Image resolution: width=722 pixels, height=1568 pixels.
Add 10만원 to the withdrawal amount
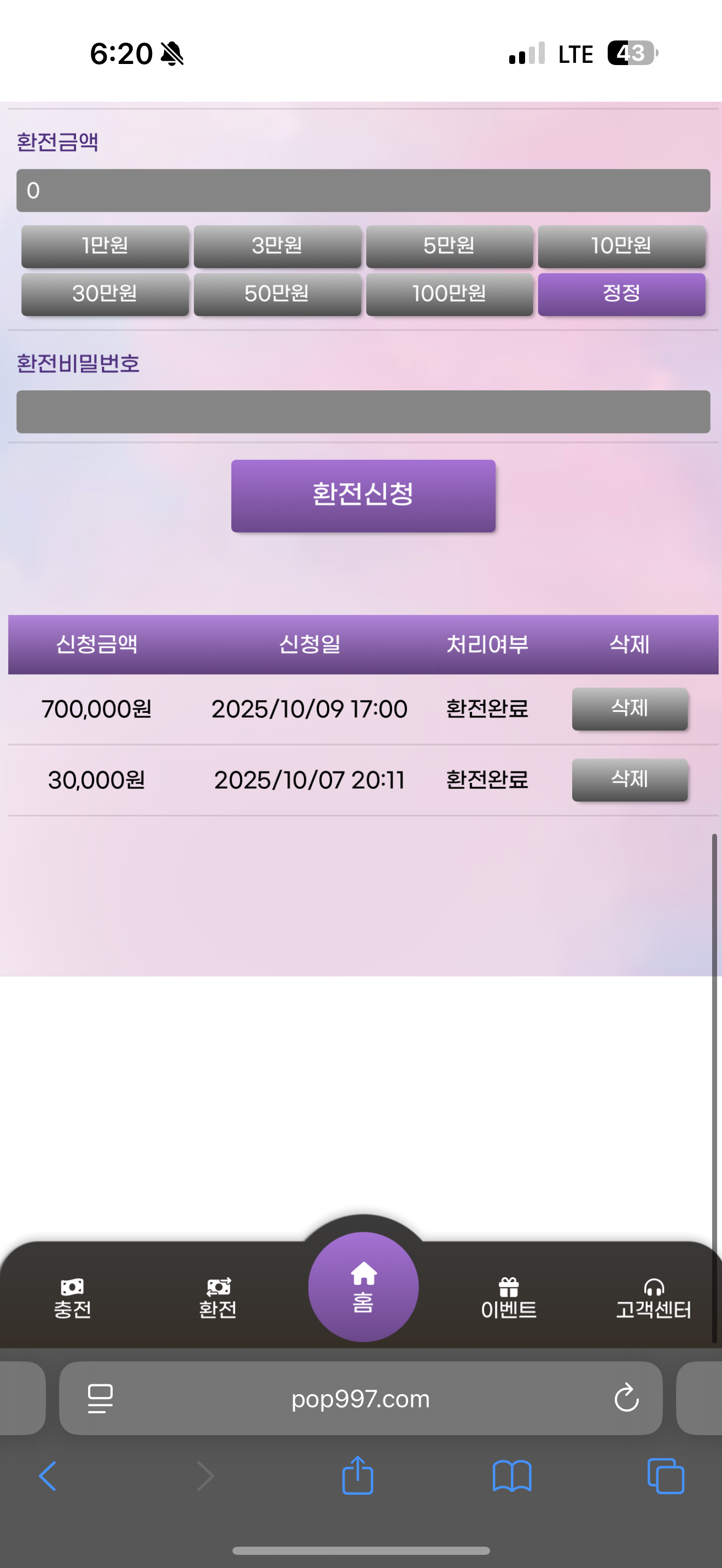(x=621, y=246)
